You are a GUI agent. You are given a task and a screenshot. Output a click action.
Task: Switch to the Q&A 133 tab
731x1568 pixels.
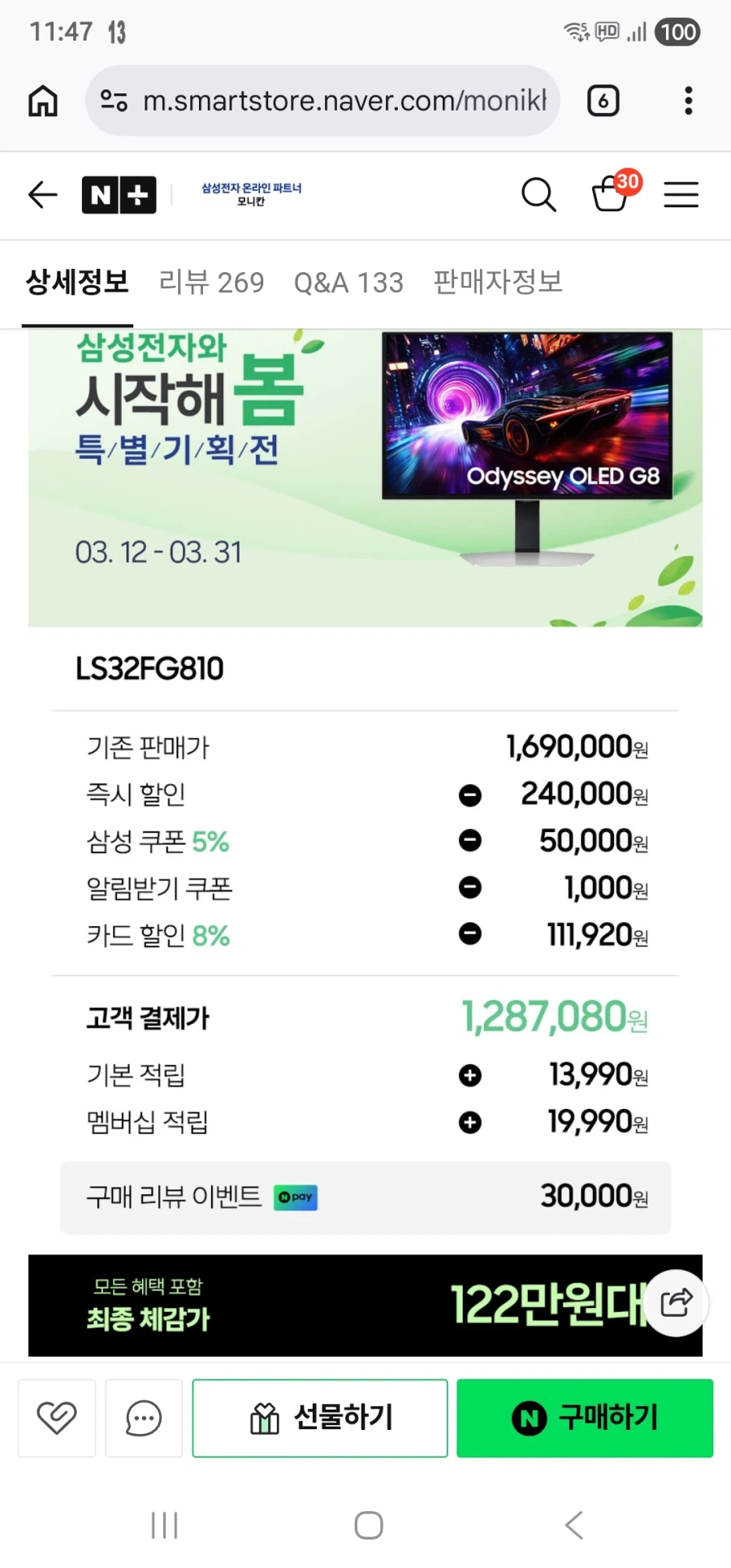pyautogui.click(x=348, y=283)
